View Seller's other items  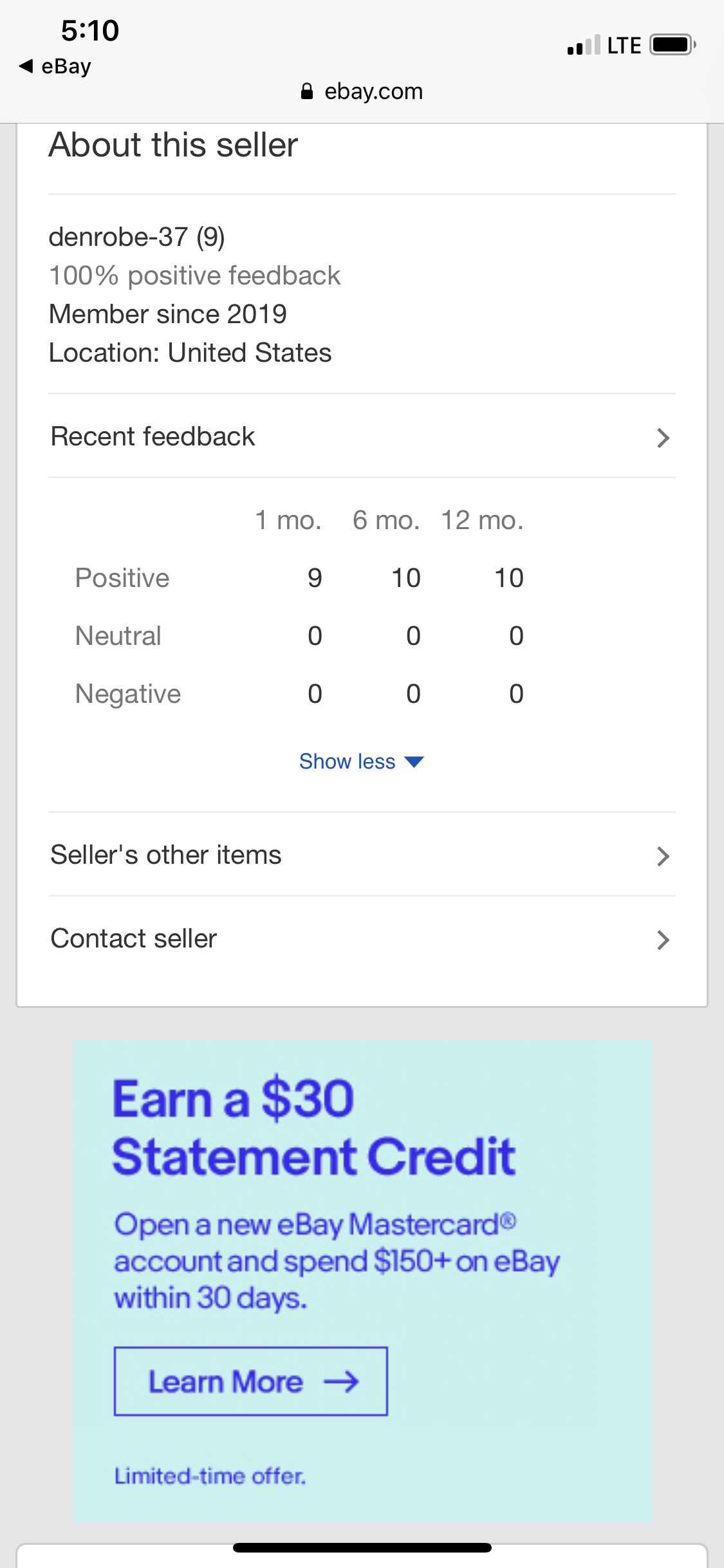tap(362, 855)
